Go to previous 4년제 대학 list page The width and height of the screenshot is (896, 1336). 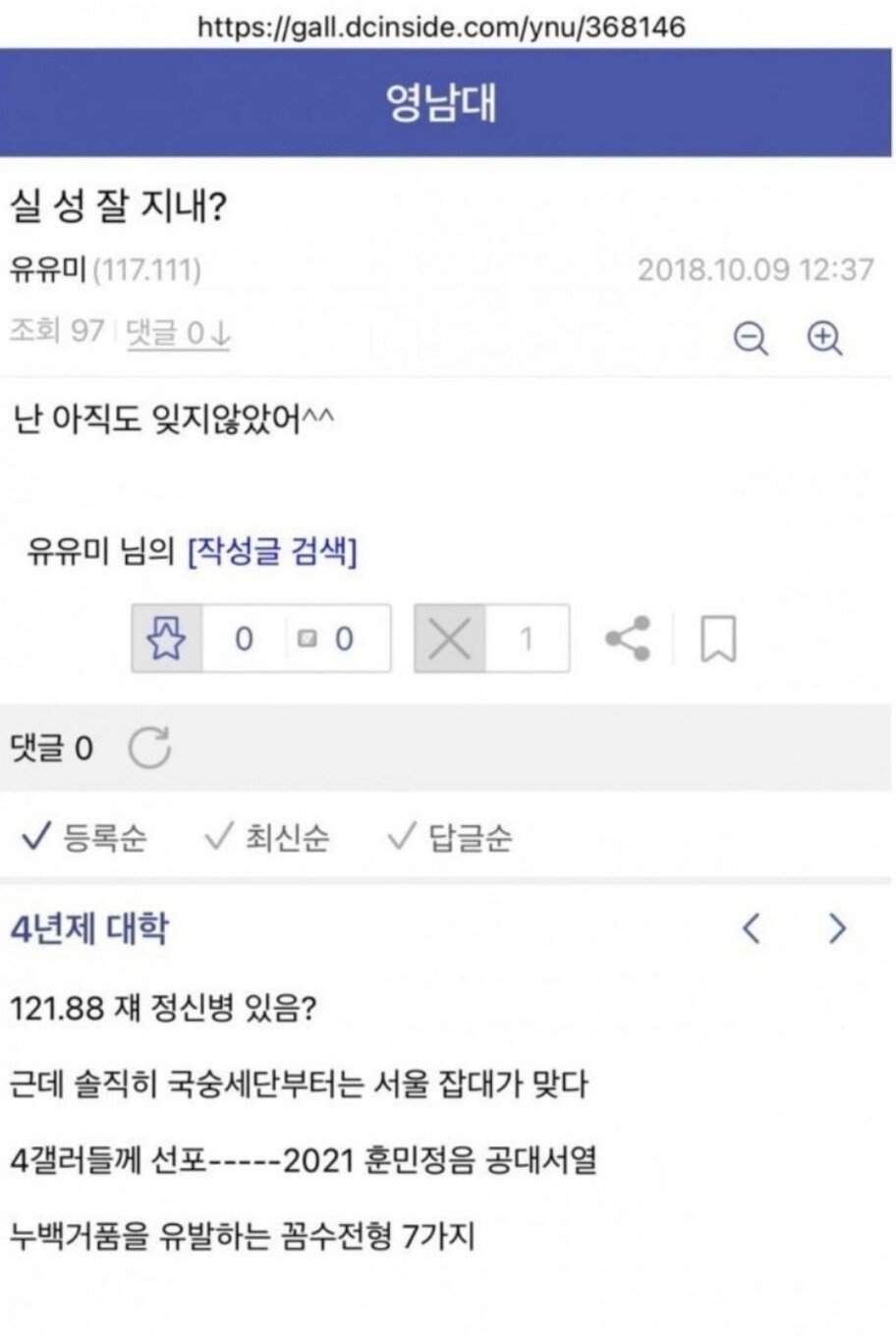point(752,928)
